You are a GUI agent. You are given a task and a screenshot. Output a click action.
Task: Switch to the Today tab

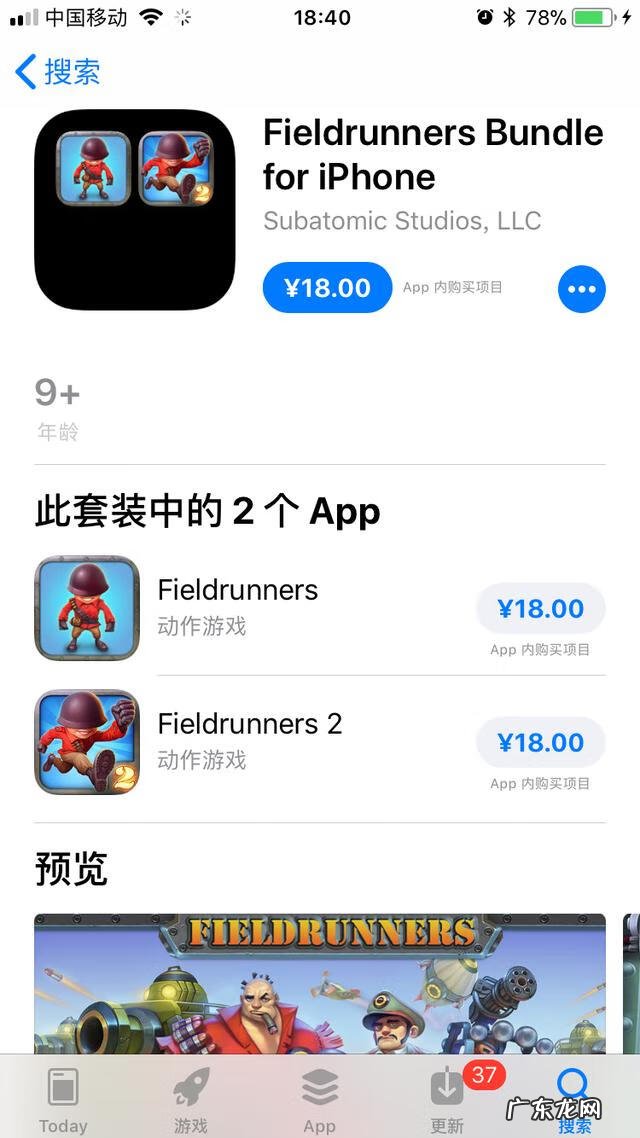click(63, 1098)
